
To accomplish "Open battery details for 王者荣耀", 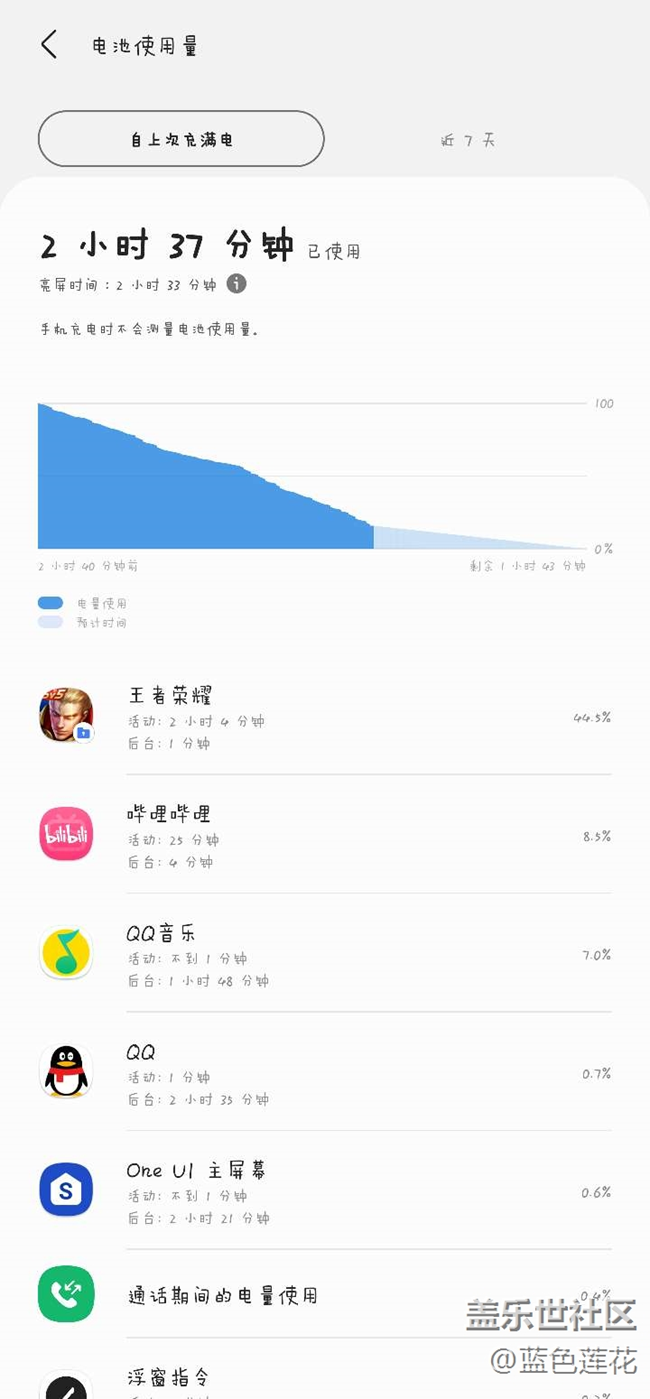I will (x=325, y=717).
